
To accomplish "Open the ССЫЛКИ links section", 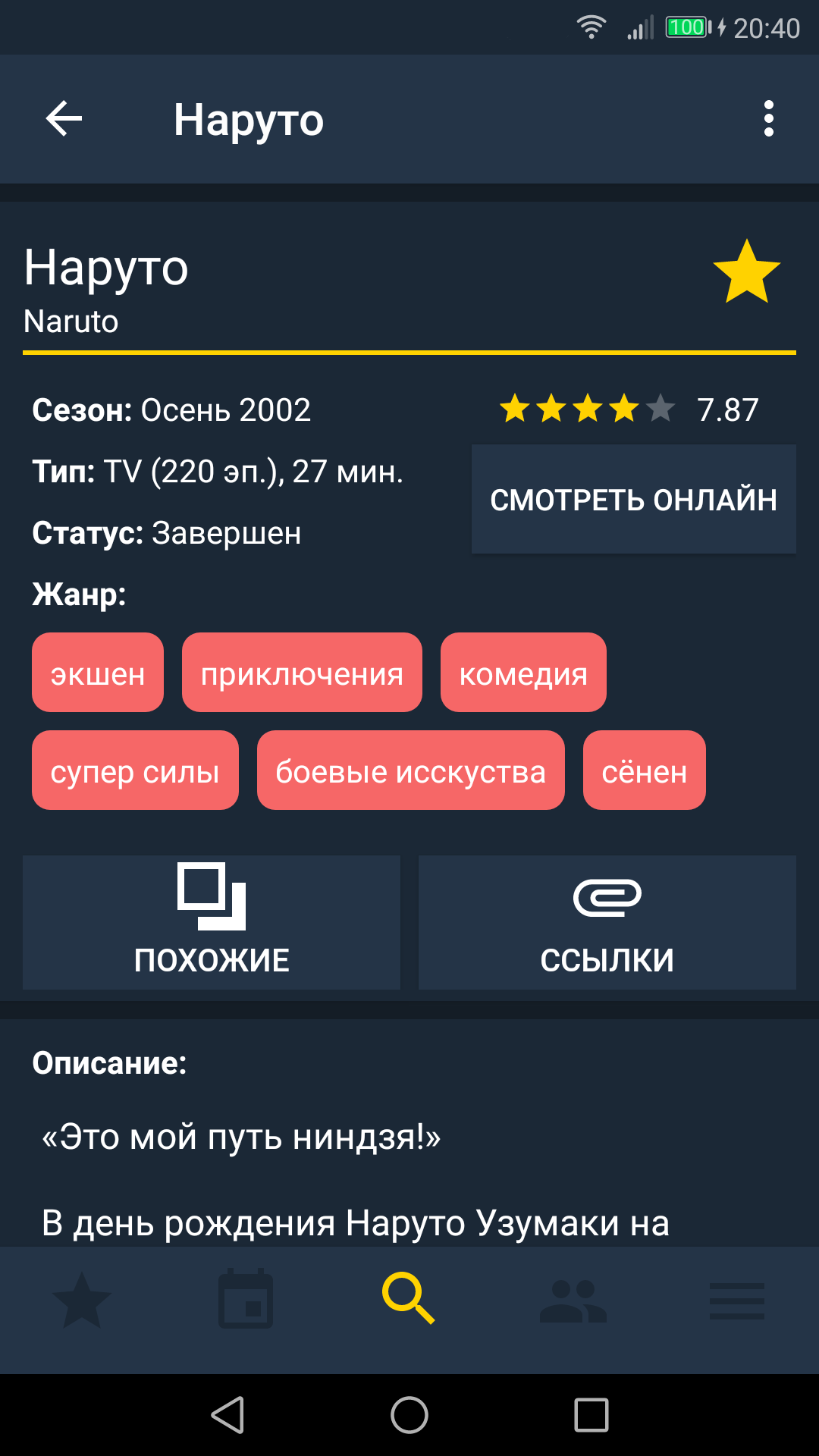I will tap(607, 922).
